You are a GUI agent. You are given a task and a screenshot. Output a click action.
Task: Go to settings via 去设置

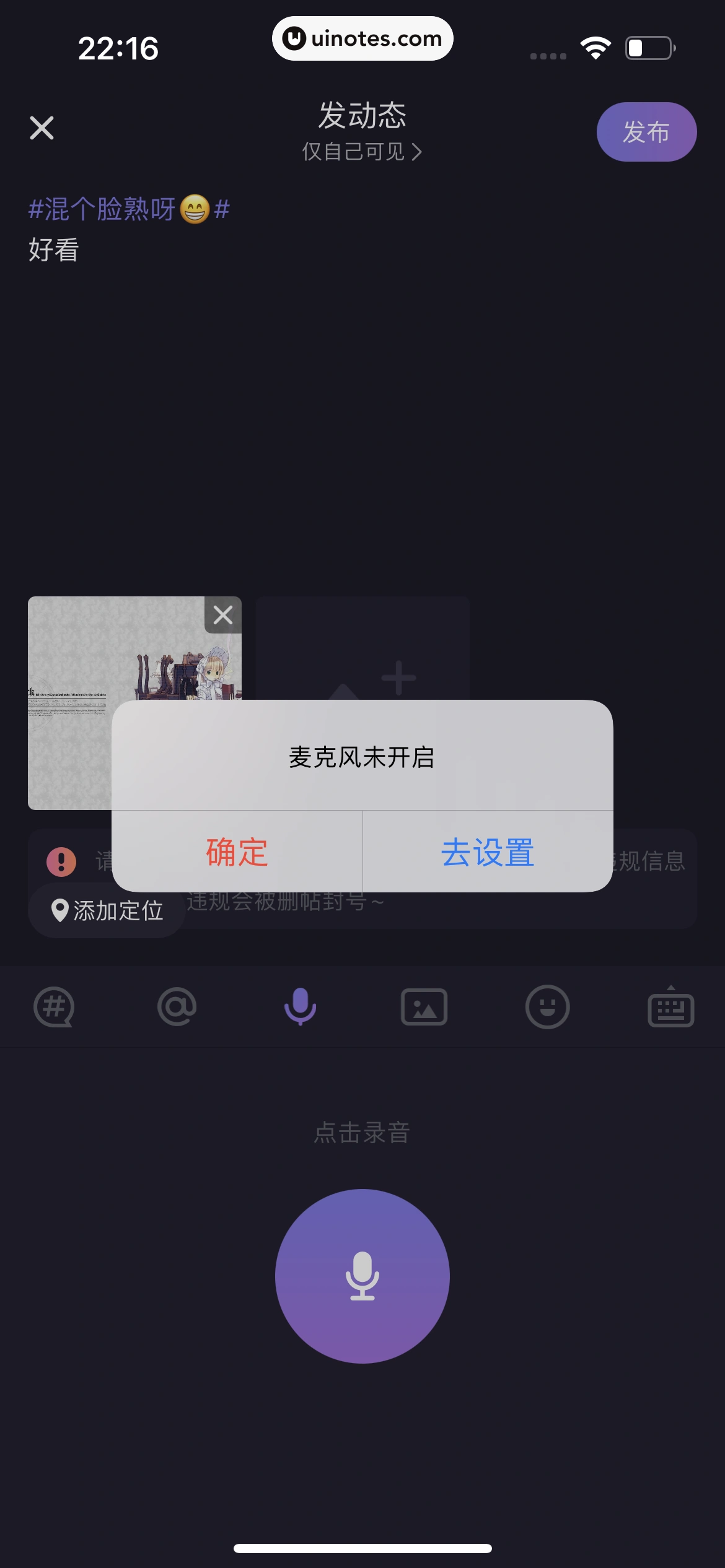coord(488,852)
